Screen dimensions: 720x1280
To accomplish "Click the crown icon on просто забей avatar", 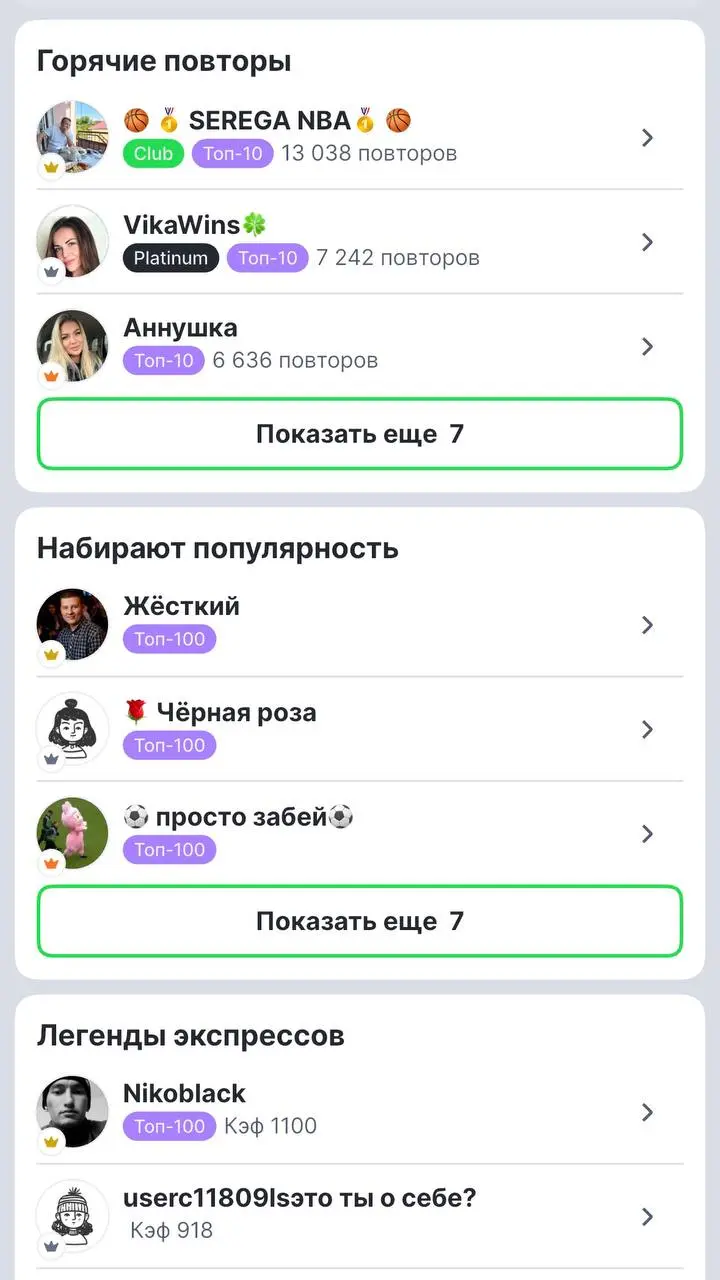I will (51, 862).
